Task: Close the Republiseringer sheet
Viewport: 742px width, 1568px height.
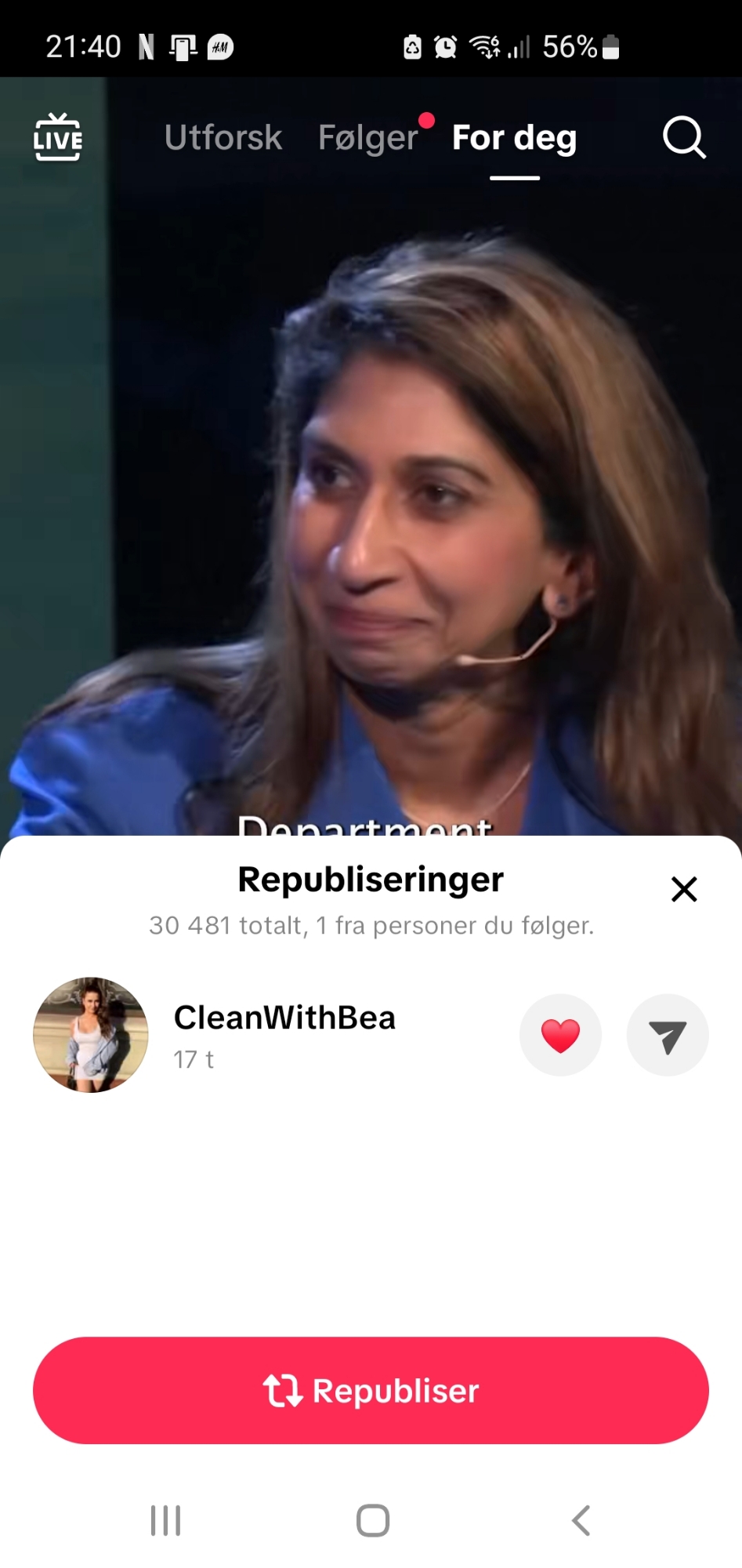Action: pos(684,889)
